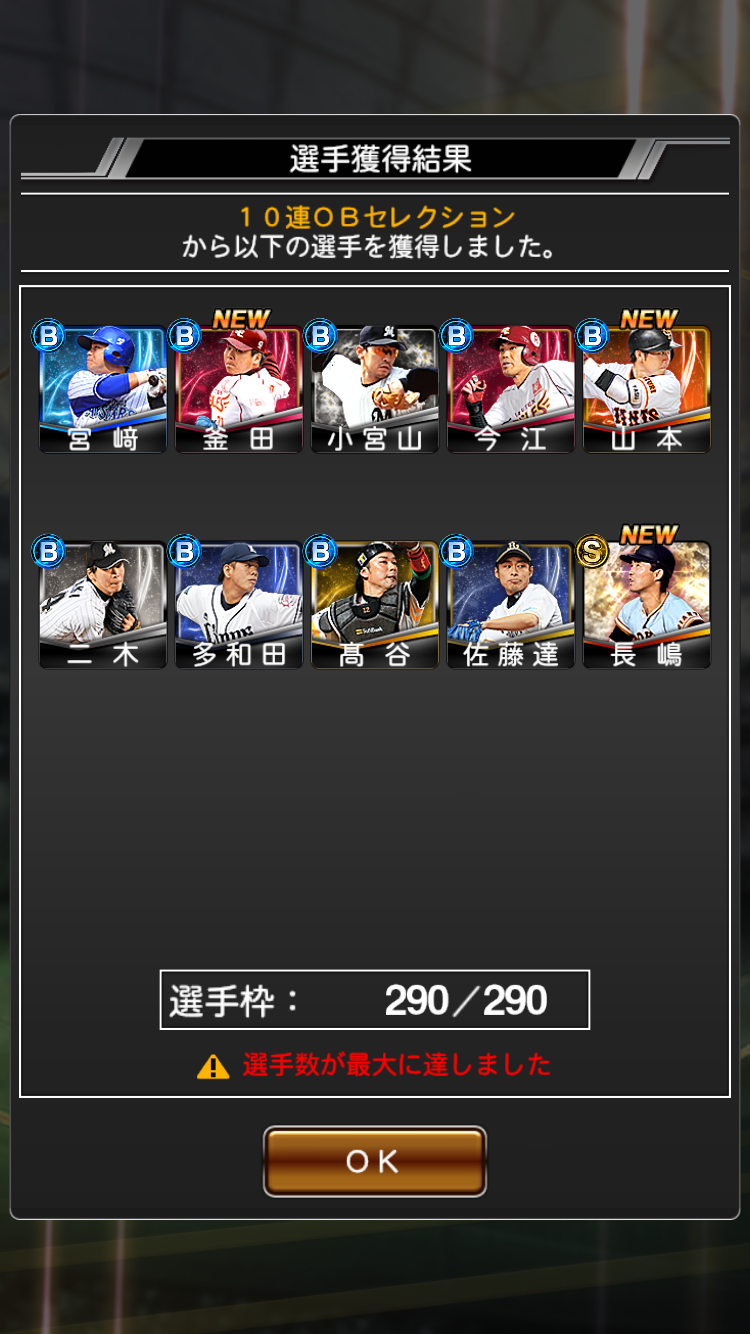
Task: Open the 宮﨑 player card
Action: click(103, 390)
